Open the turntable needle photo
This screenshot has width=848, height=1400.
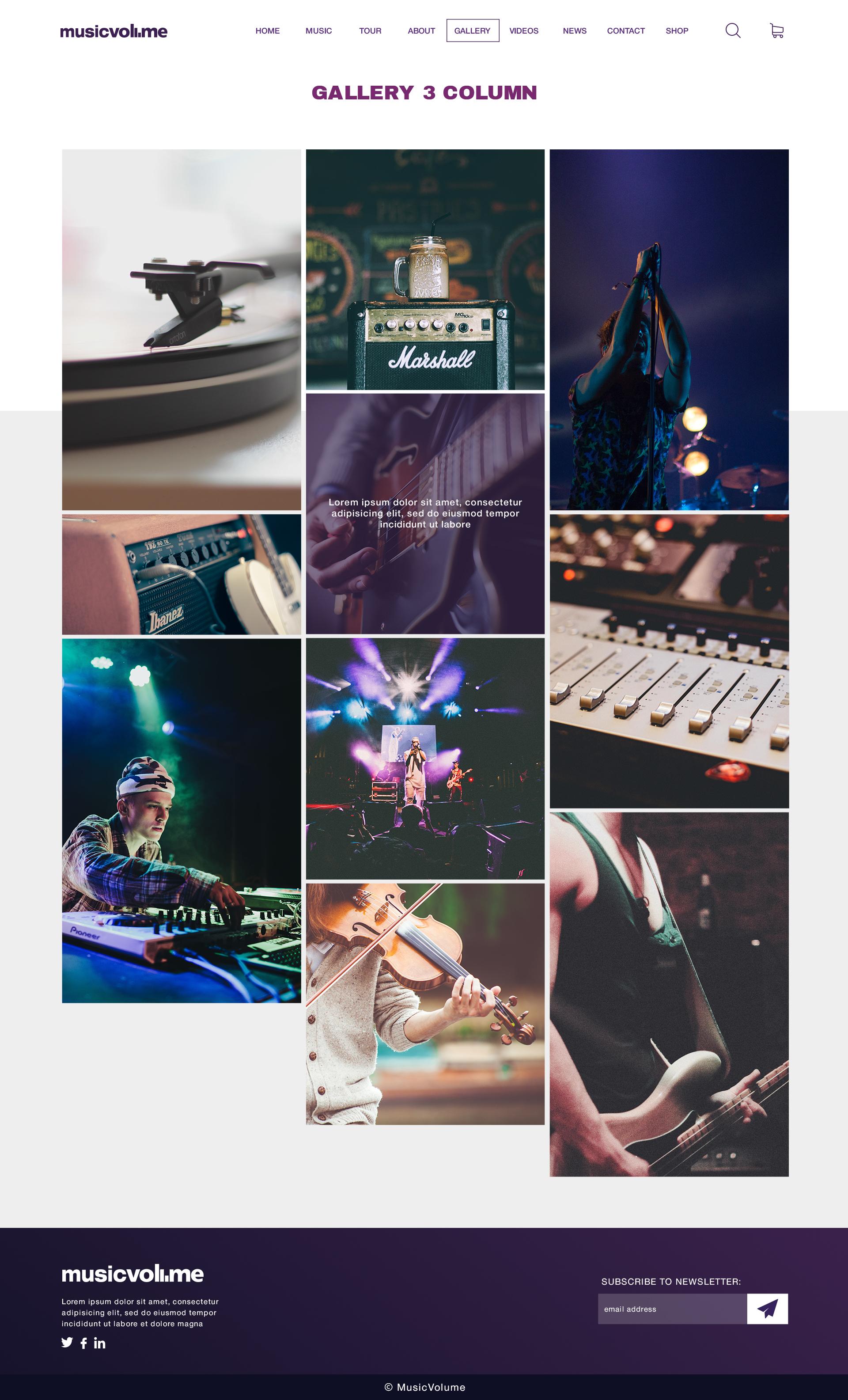point(181,330)
